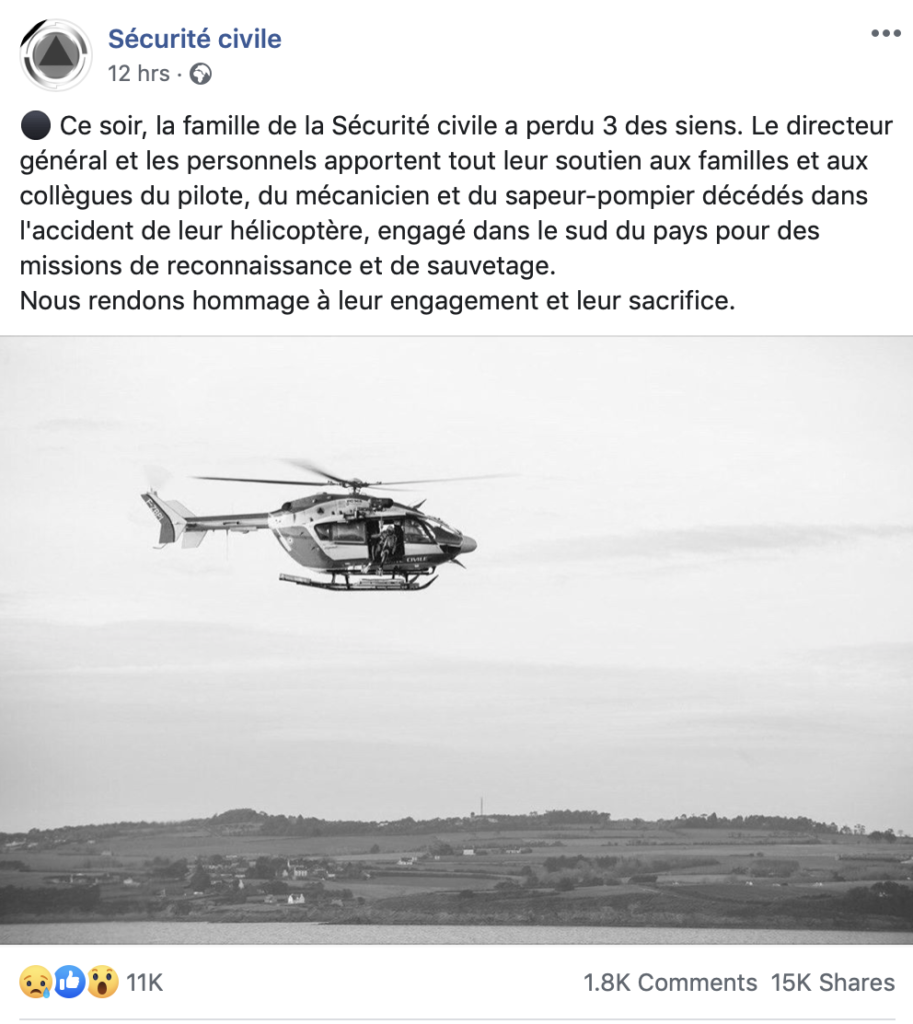Tap the Sécurité civile profile picture
This screenshot has height=1024, width=913.
pyautogui.click(x=56, y=54)
